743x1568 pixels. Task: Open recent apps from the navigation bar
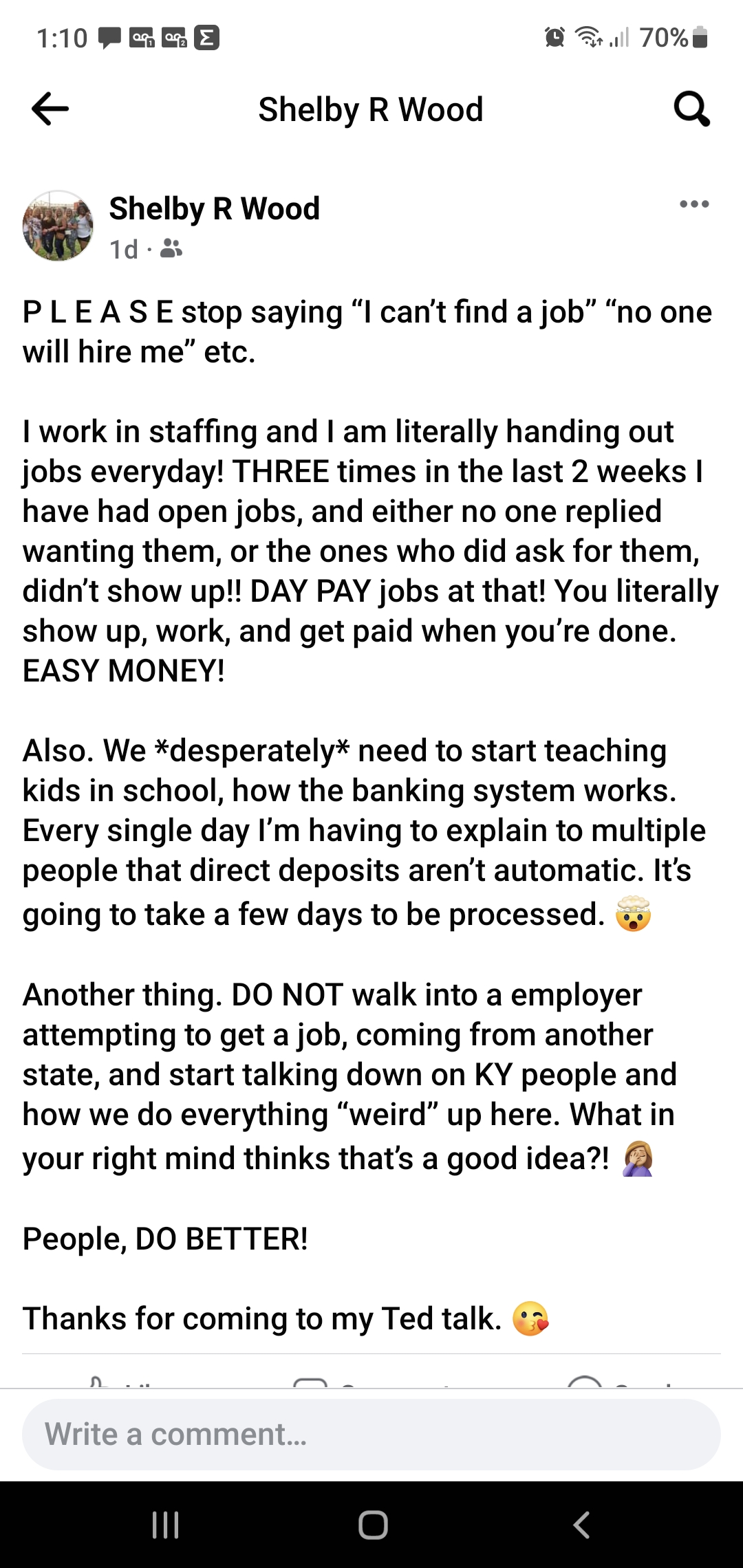(165, 1525)
